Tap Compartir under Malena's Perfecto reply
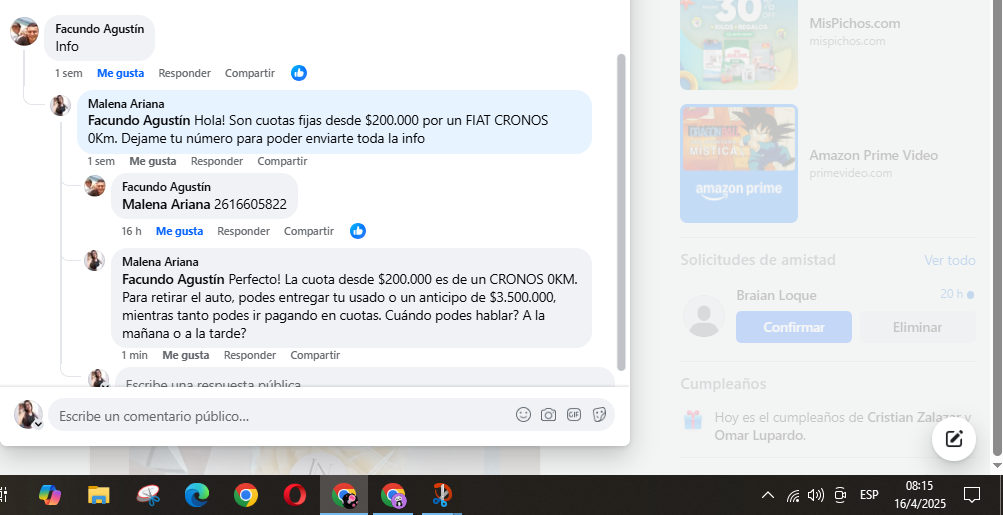 pyautogui.click(x=314, y=355)
